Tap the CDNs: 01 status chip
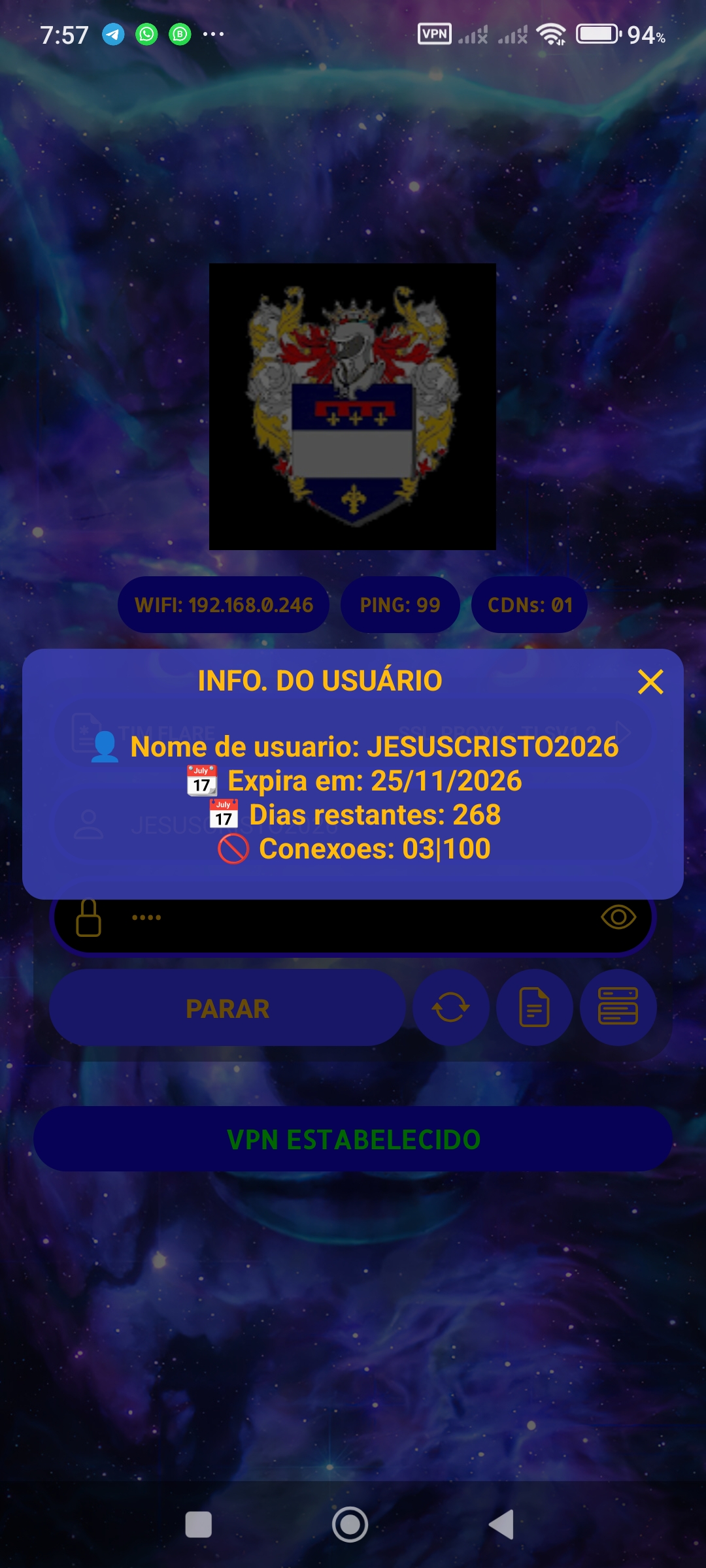The height and width of the screenshot is (1568, 706). (x=529, y=604)
